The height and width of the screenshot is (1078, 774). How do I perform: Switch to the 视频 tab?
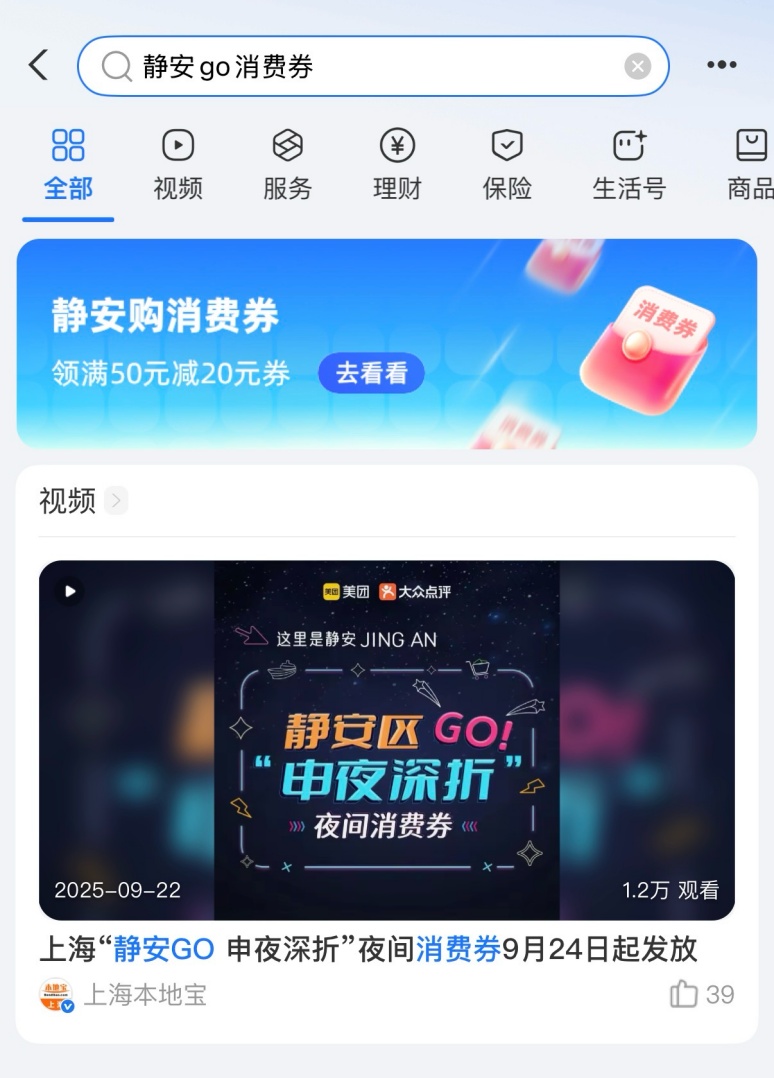178,165
